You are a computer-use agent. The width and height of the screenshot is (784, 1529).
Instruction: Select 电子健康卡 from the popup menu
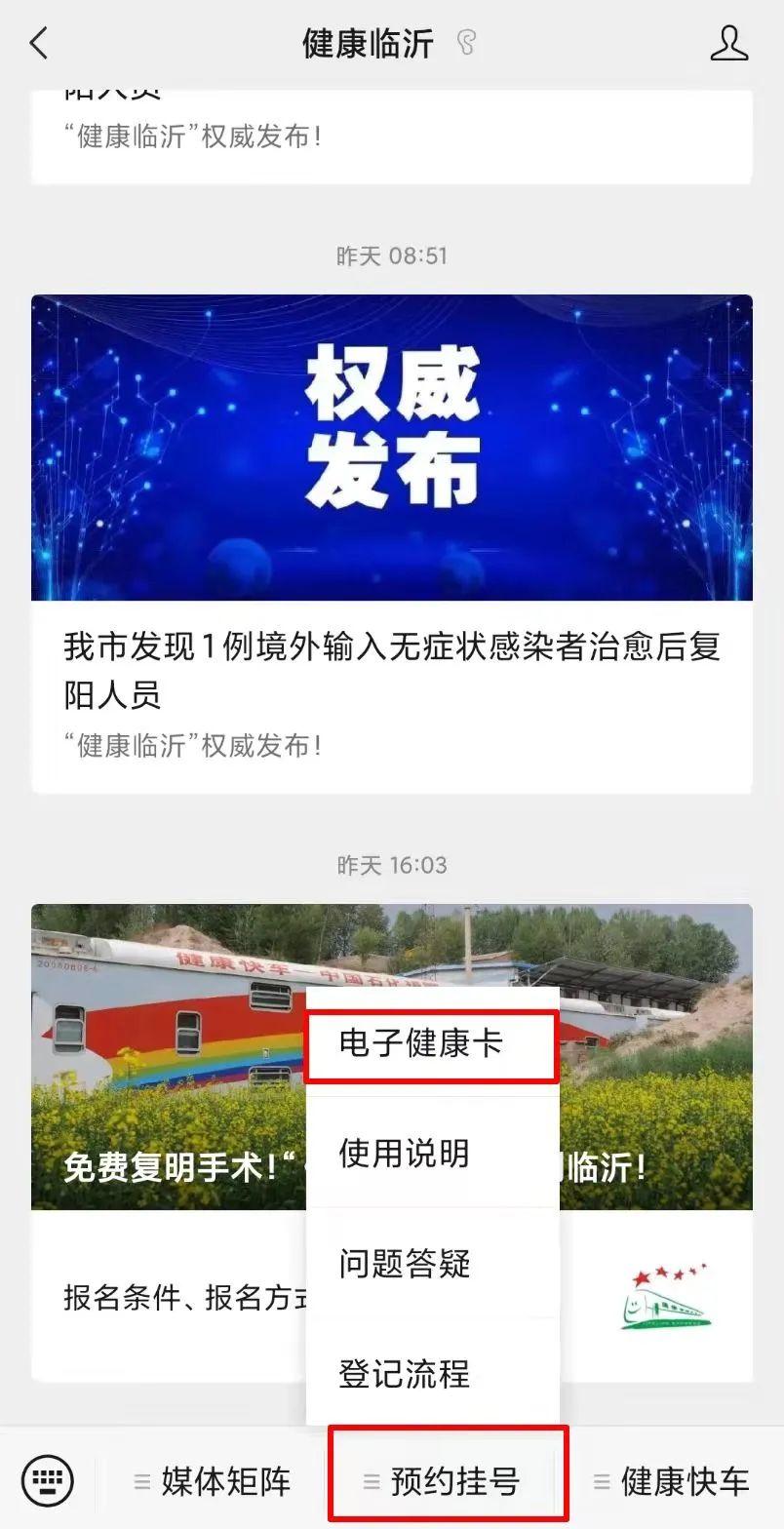point(421,1044)
